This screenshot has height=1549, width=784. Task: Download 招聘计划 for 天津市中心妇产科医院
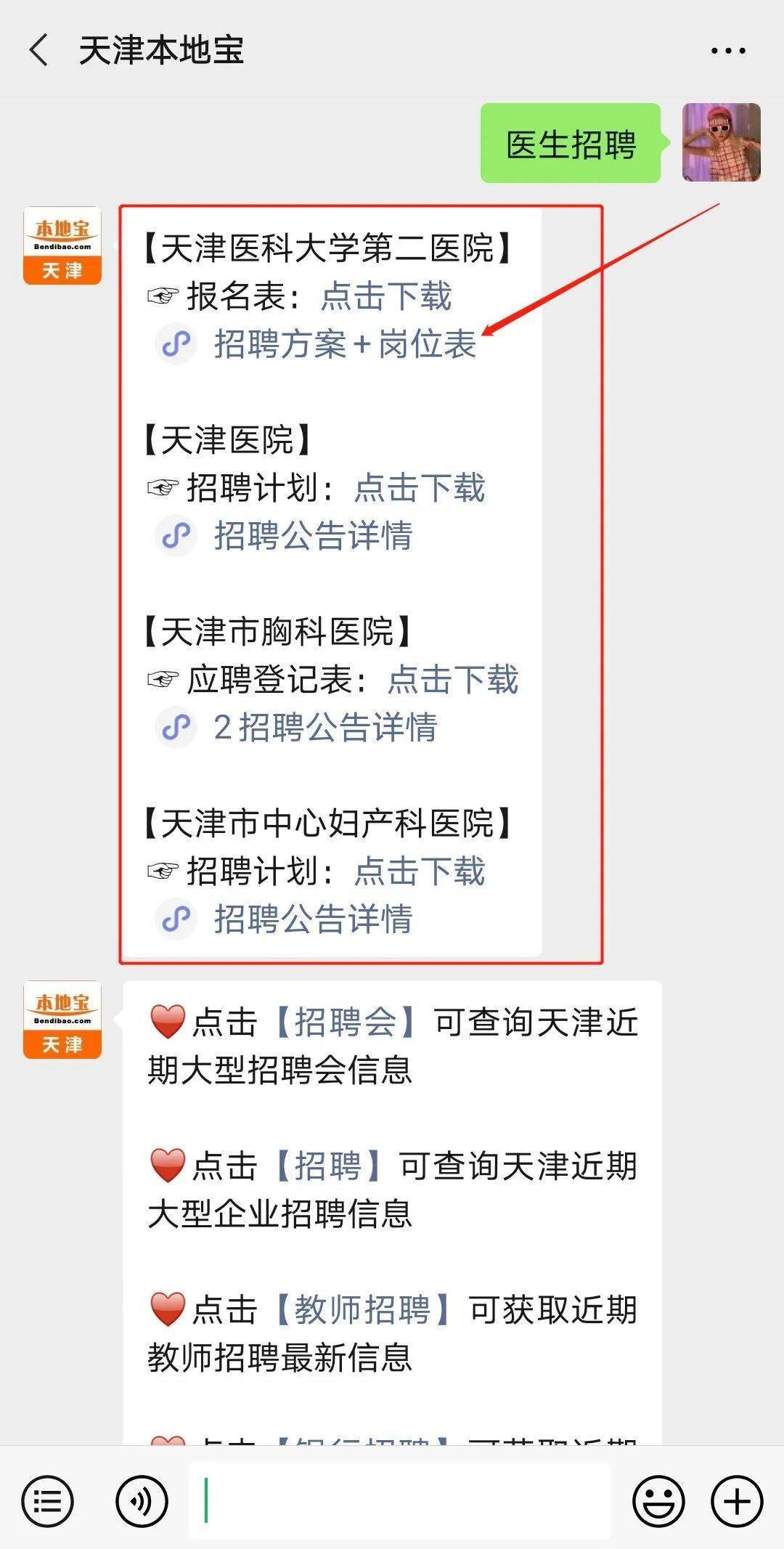(x=419, y=871)
